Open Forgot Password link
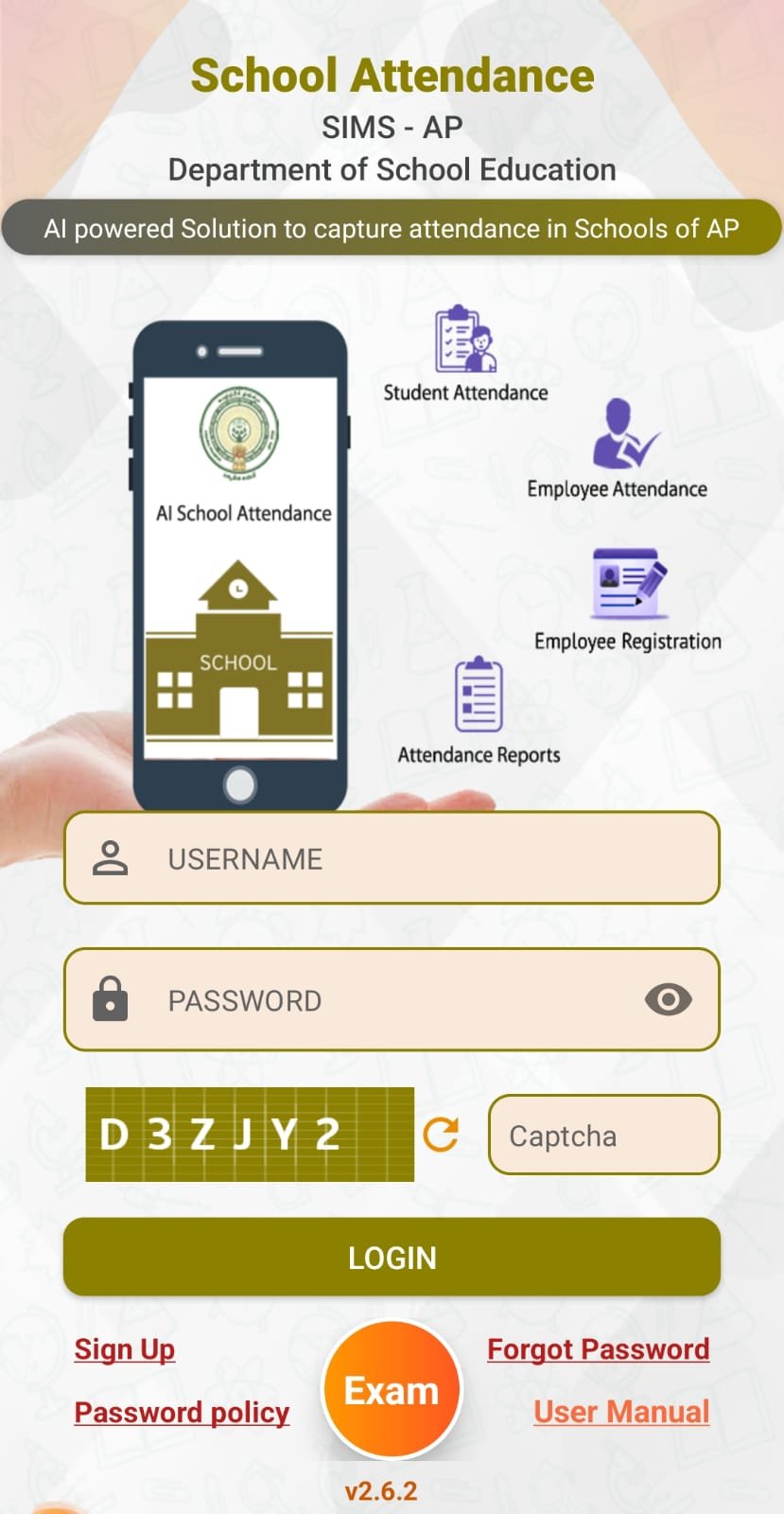This screenshot has width=784, height=1514. click(598, 1348)
